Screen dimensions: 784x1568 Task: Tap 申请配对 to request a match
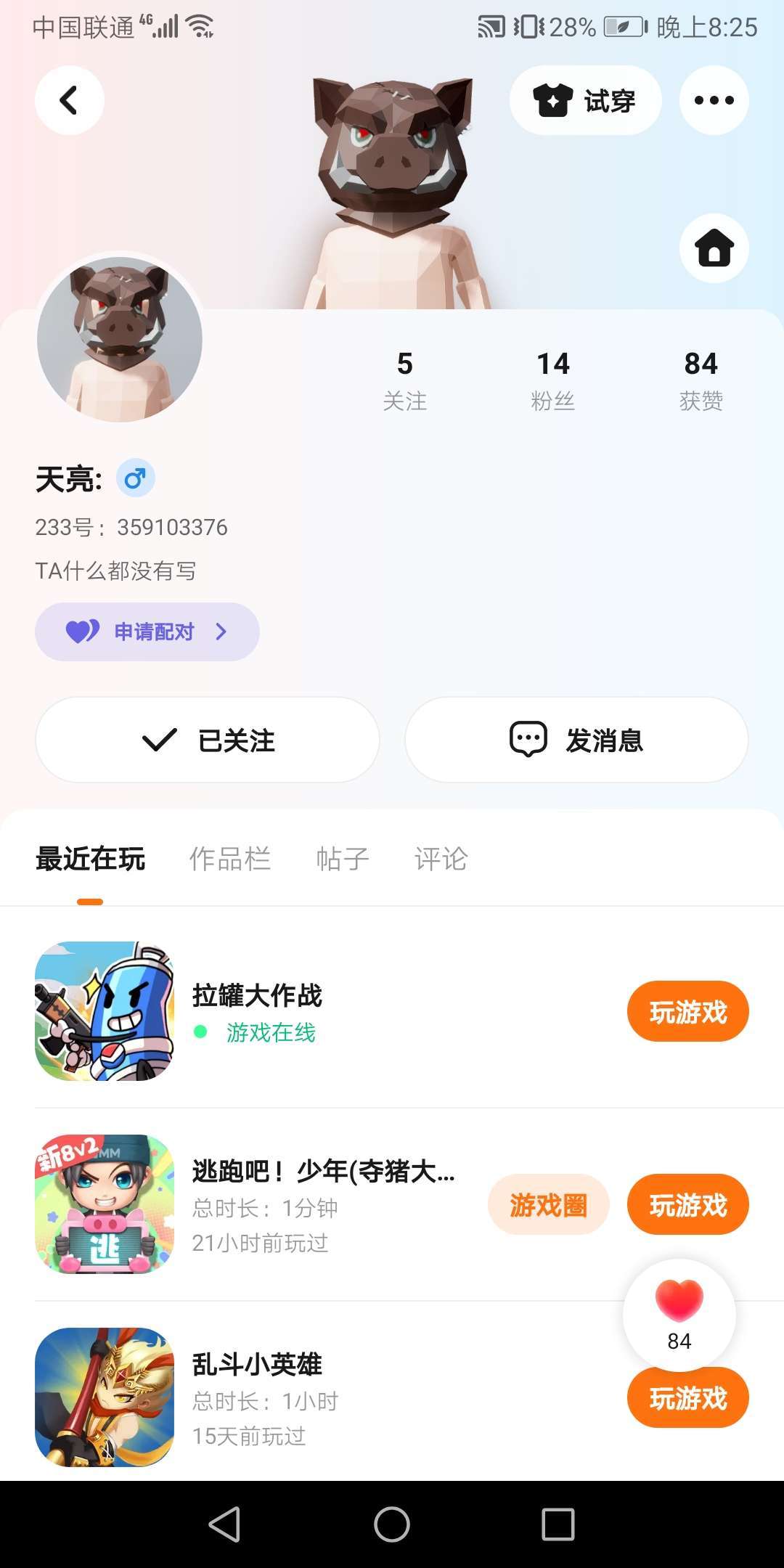(x=147, y=632)
